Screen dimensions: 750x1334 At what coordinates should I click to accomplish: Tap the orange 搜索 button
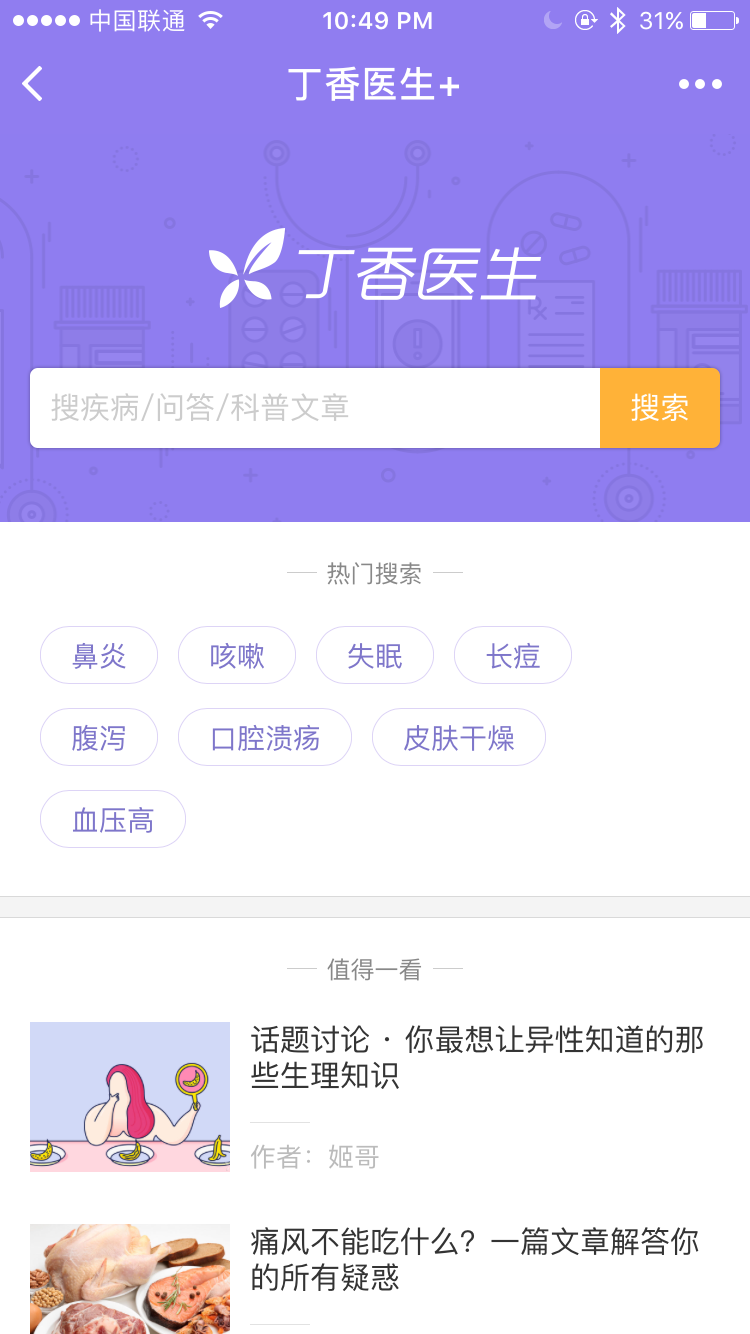click(660, 408)
